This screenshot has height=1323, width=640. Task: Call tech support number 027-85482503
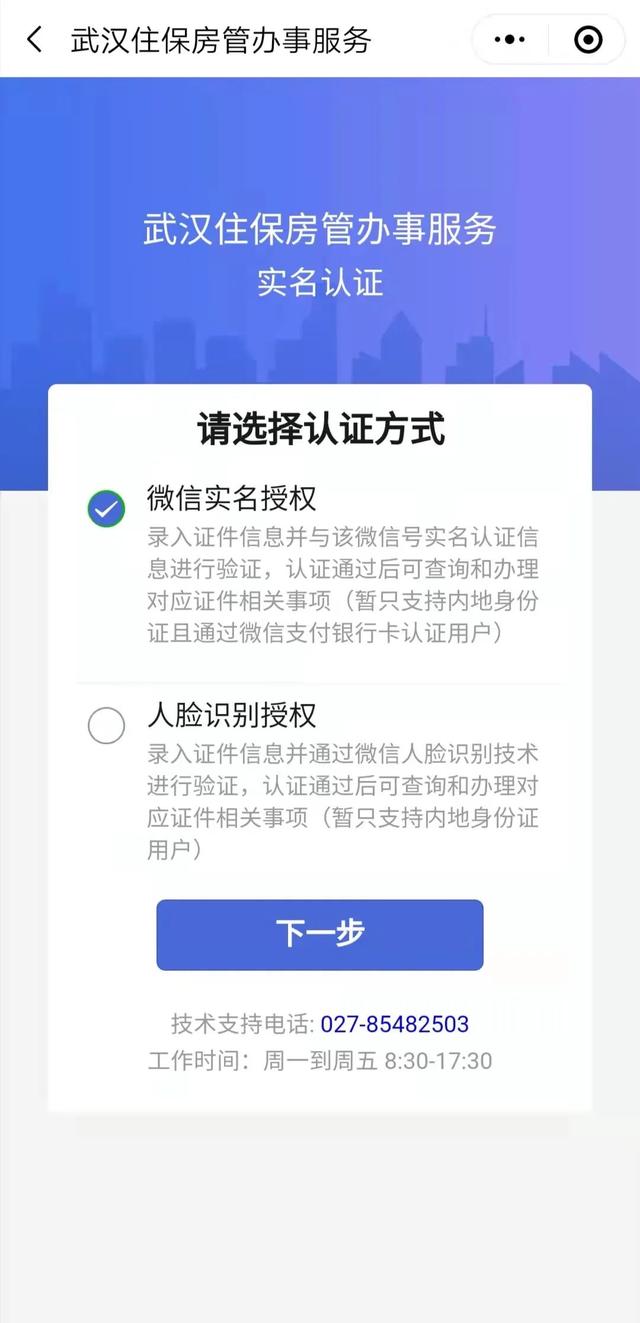tap(394, 1024)
